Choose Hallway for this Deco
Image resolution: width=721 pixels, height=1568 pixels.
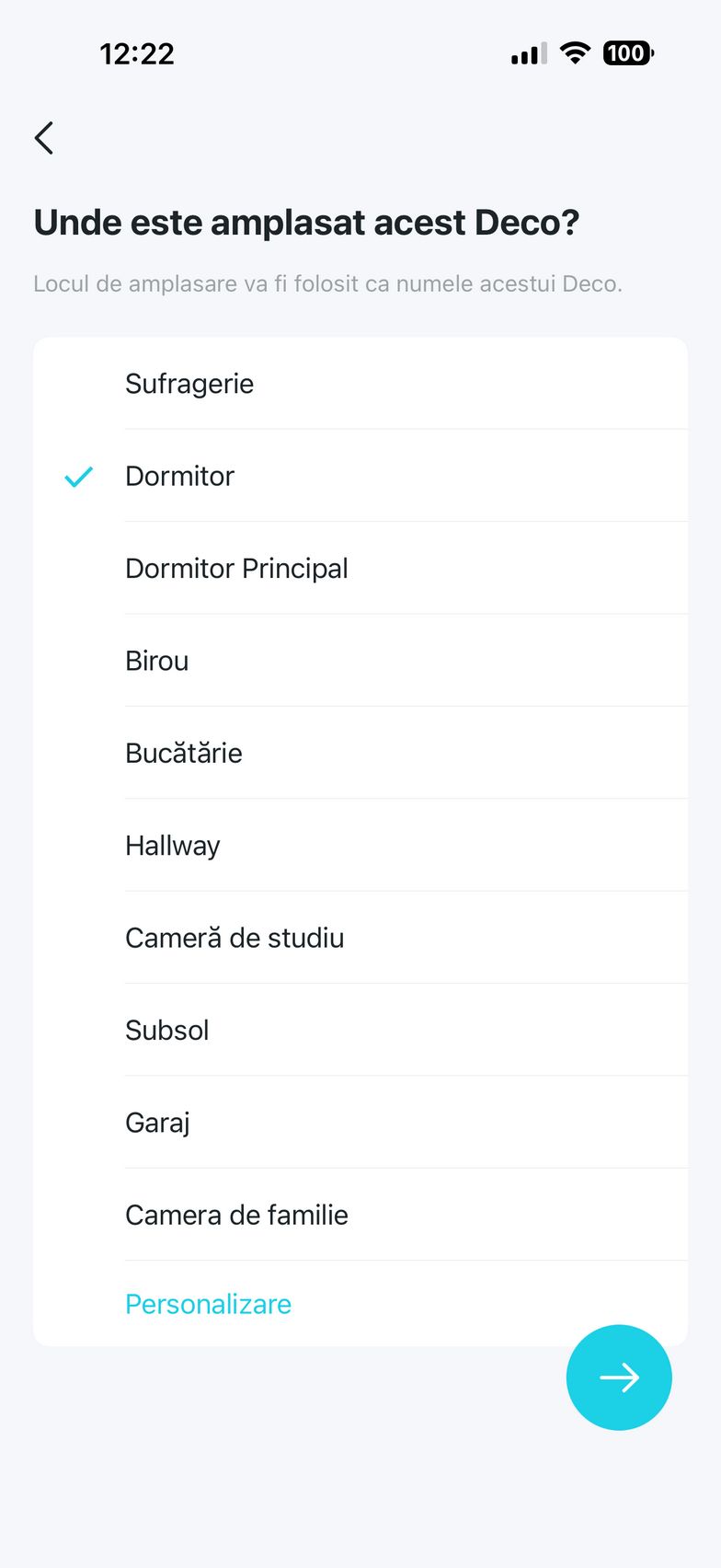[173, 846]
